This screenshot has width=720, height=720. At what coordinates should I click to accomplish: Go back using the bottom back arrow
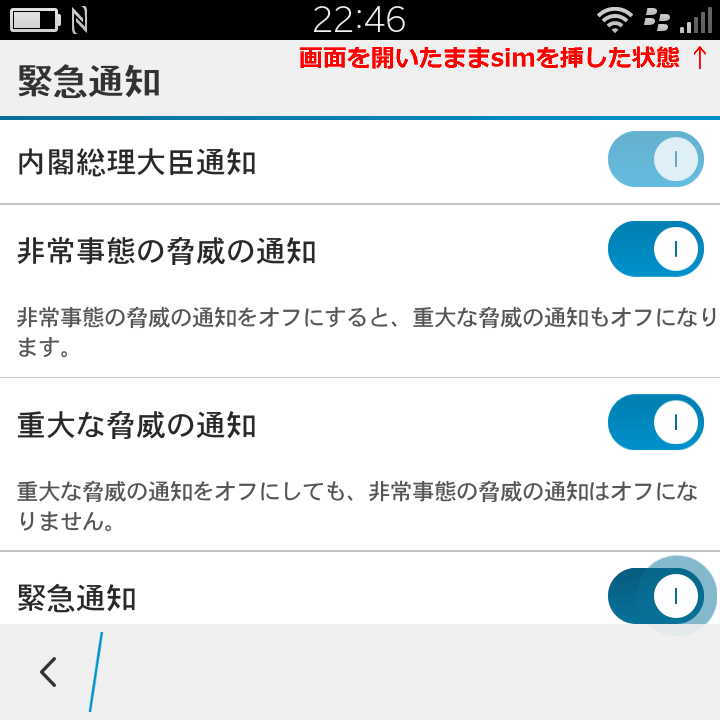pos(48,671)
